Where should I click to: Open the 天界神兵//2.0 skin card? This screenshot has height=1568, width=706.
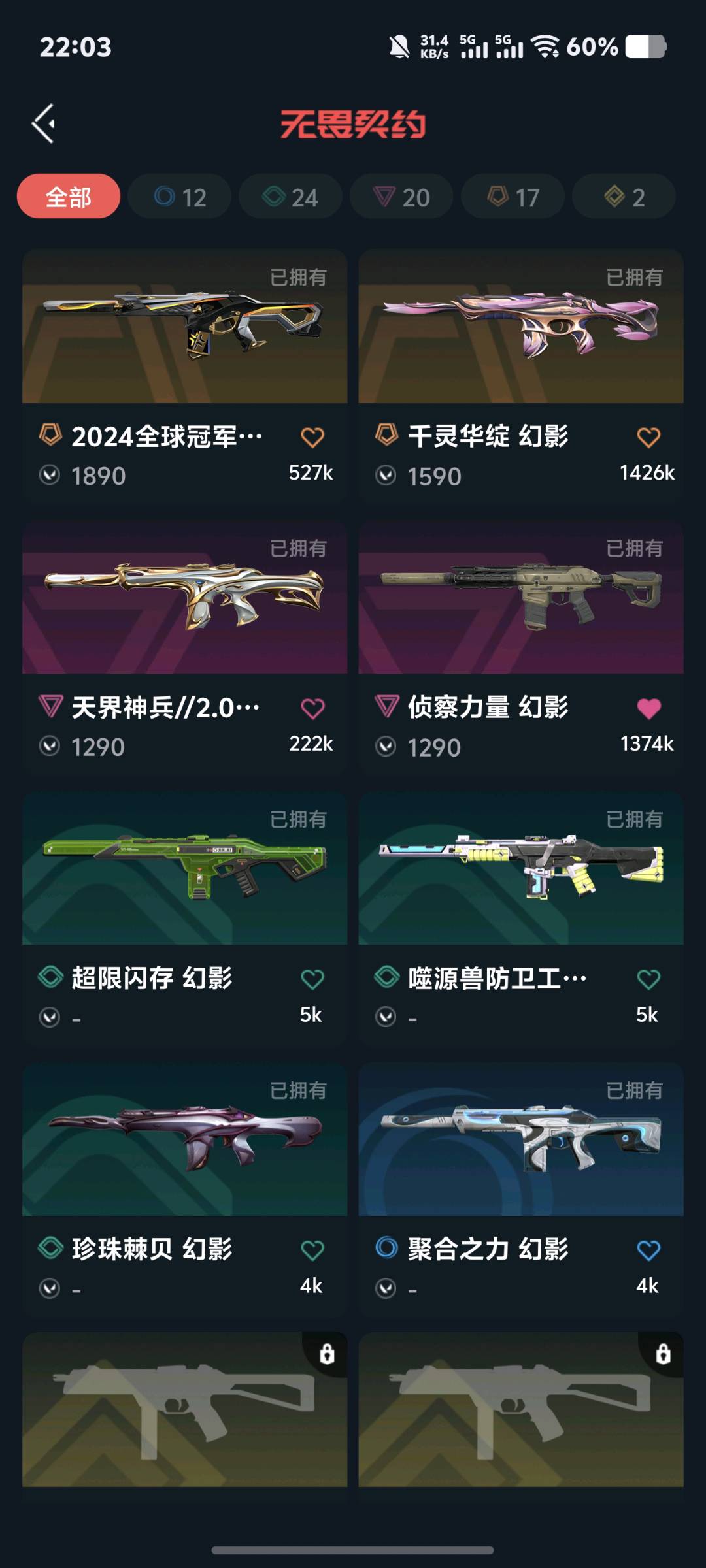pyautogui.click(x=185, y=647)
